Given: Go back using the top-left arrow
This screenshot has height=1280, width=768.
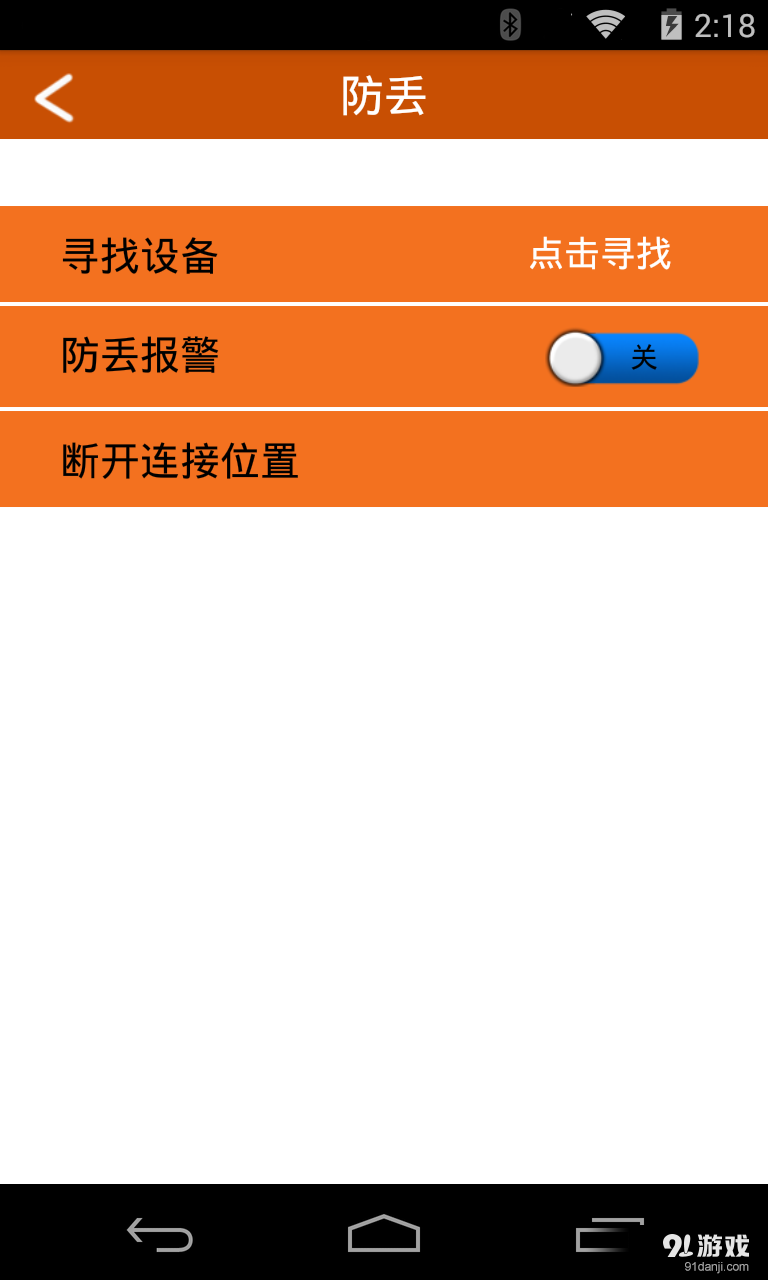Looking at the screenshot, I should 54,97.
